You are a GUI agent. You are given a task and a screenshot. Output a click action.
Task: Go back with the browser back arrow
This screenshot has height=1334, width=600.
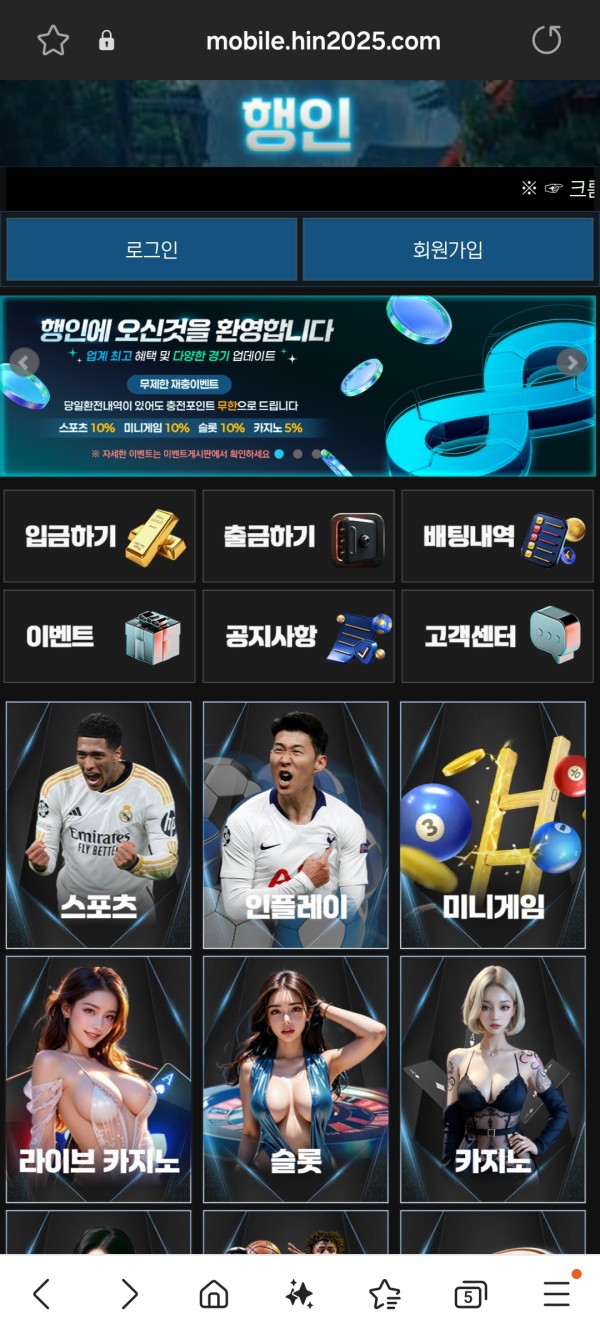42,1294
